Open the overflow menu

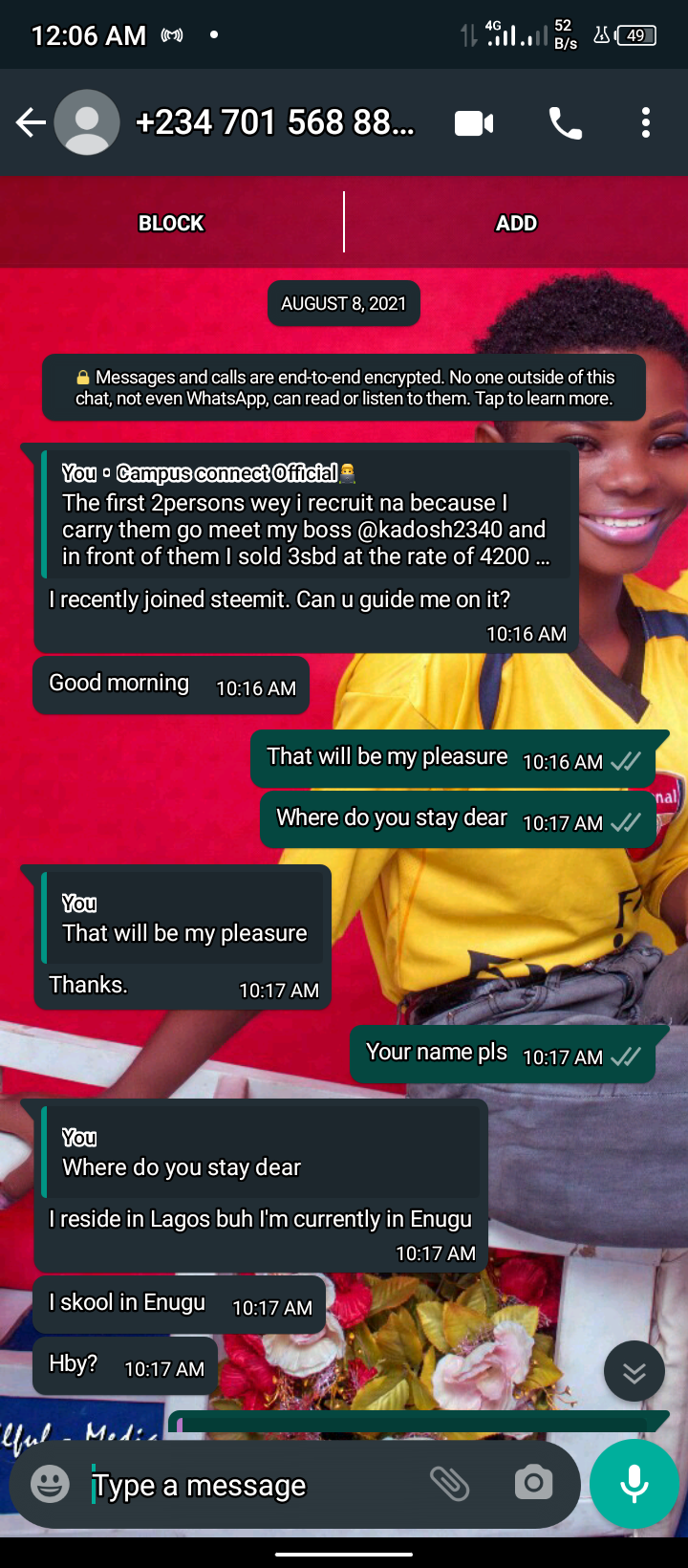click(x=646, y=122)
